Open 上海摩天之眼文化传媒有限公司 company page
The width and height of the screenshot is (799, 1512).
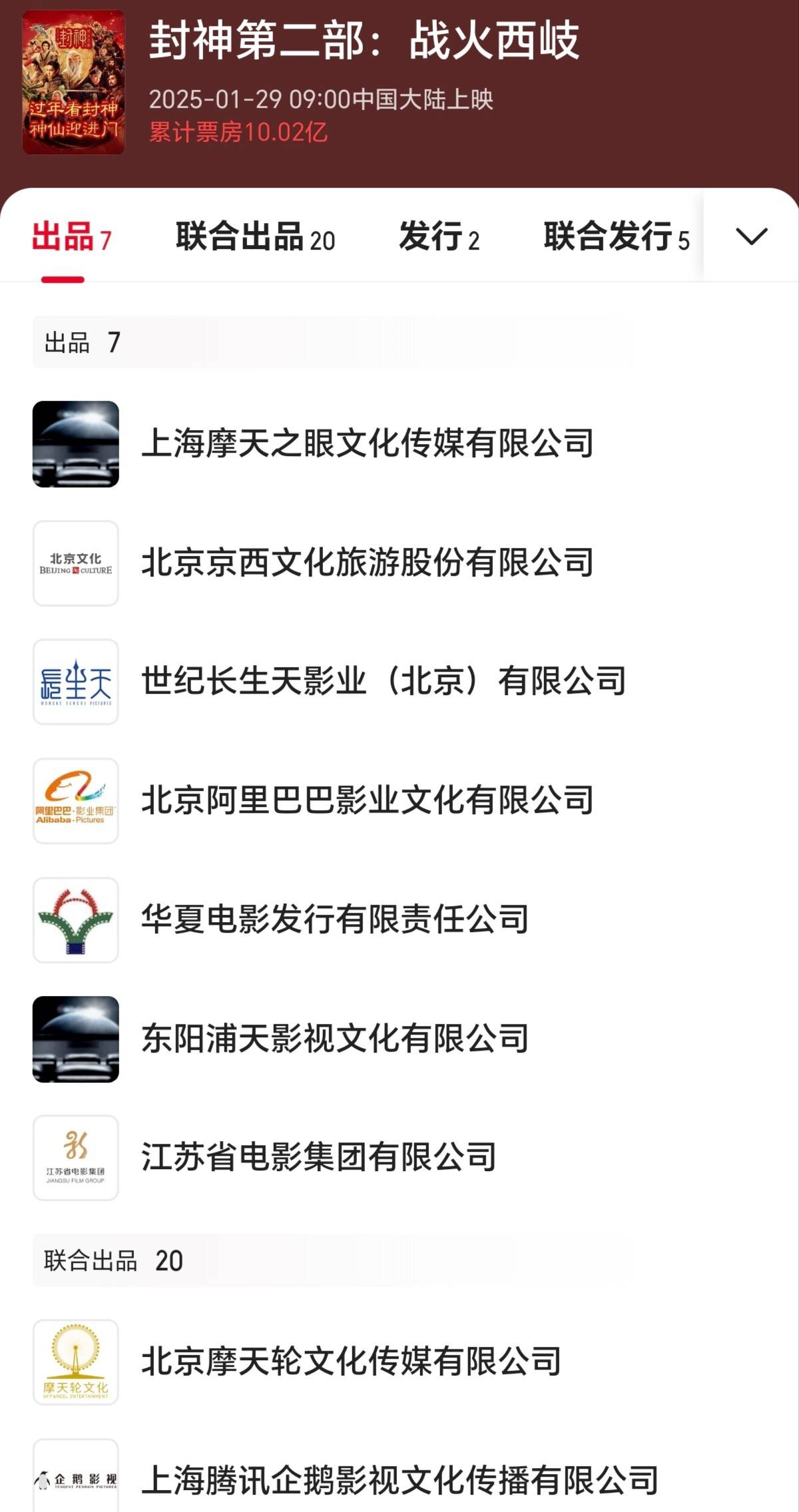pos(367,444)
